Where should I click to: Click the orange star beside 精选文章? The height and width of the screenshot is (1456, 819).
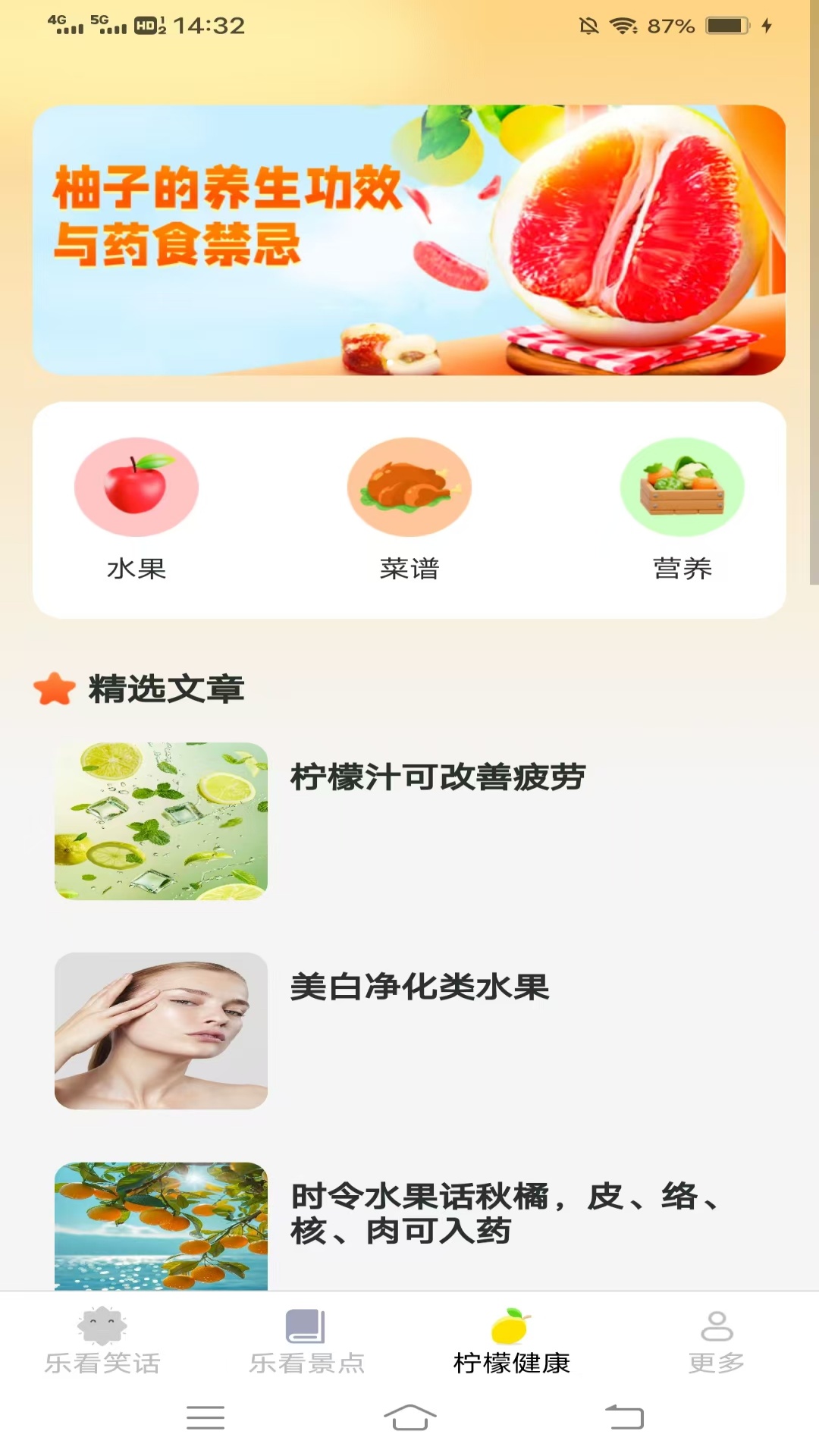click(53, 689)
